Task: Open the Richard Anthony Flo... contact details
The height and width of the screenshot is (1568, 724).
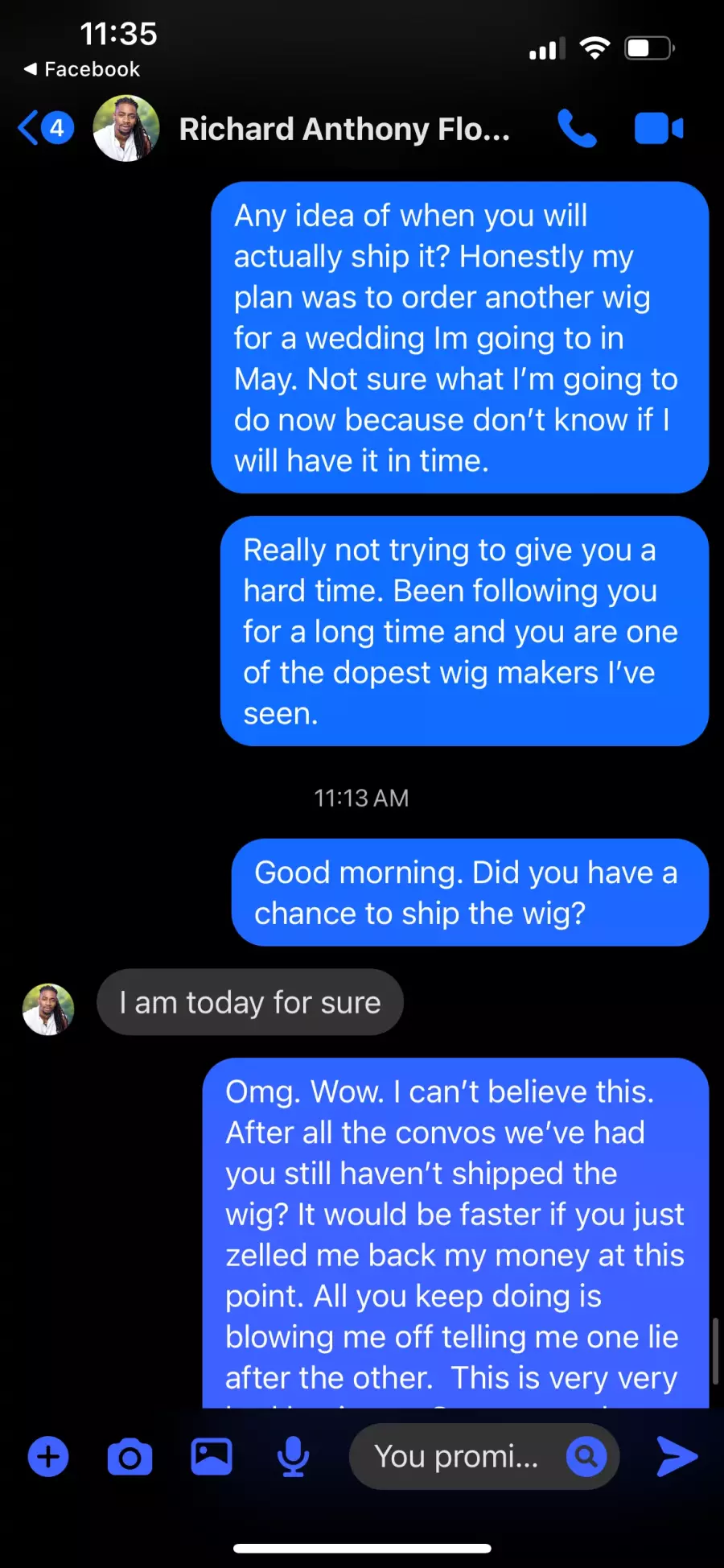Action: coord(344,129)
